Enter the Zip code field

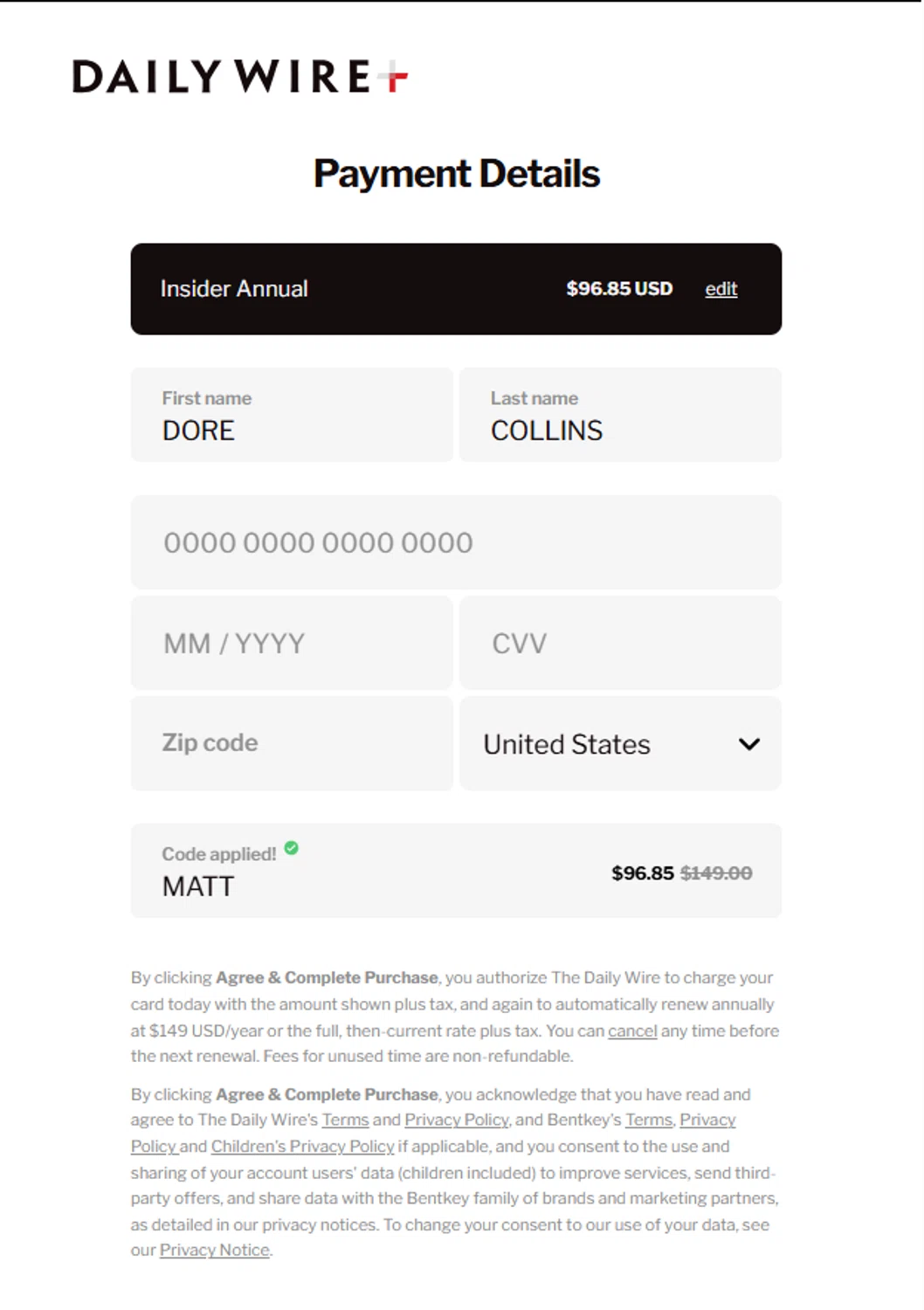[292, 743]
